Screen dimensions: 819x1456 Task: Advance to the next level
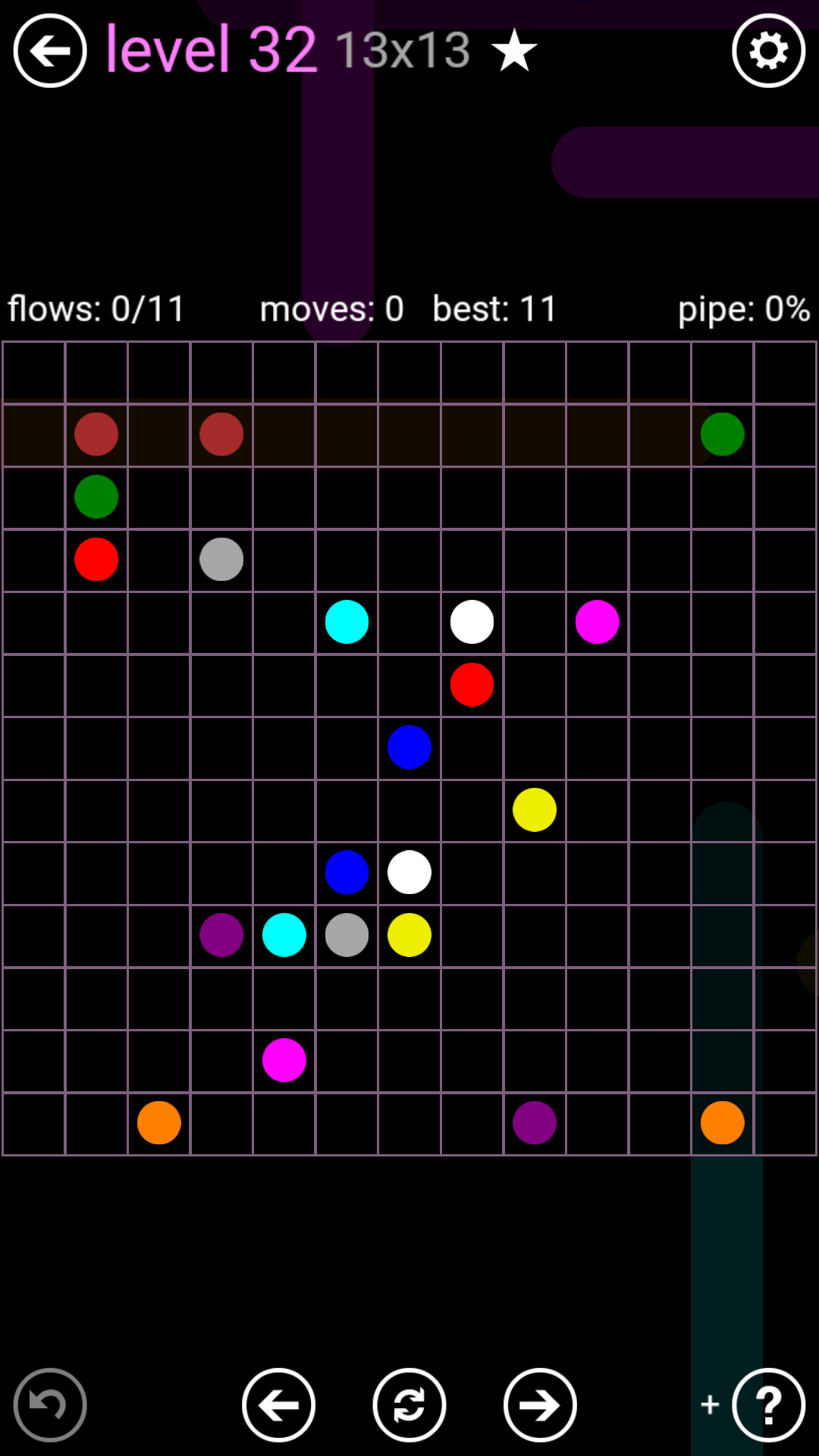pyautogui.click(x=540, y=1405)
